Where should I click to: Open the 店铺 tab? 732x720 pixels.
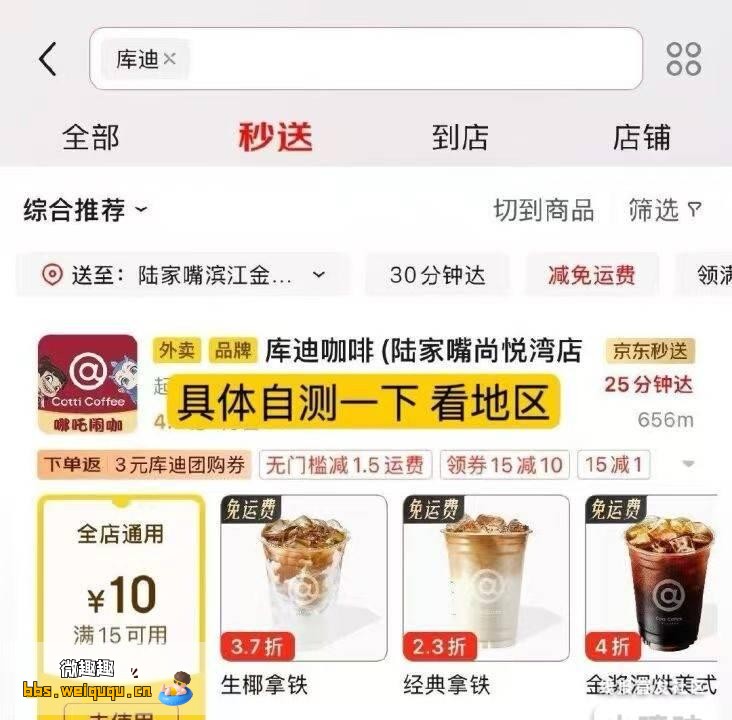(641, 137)
